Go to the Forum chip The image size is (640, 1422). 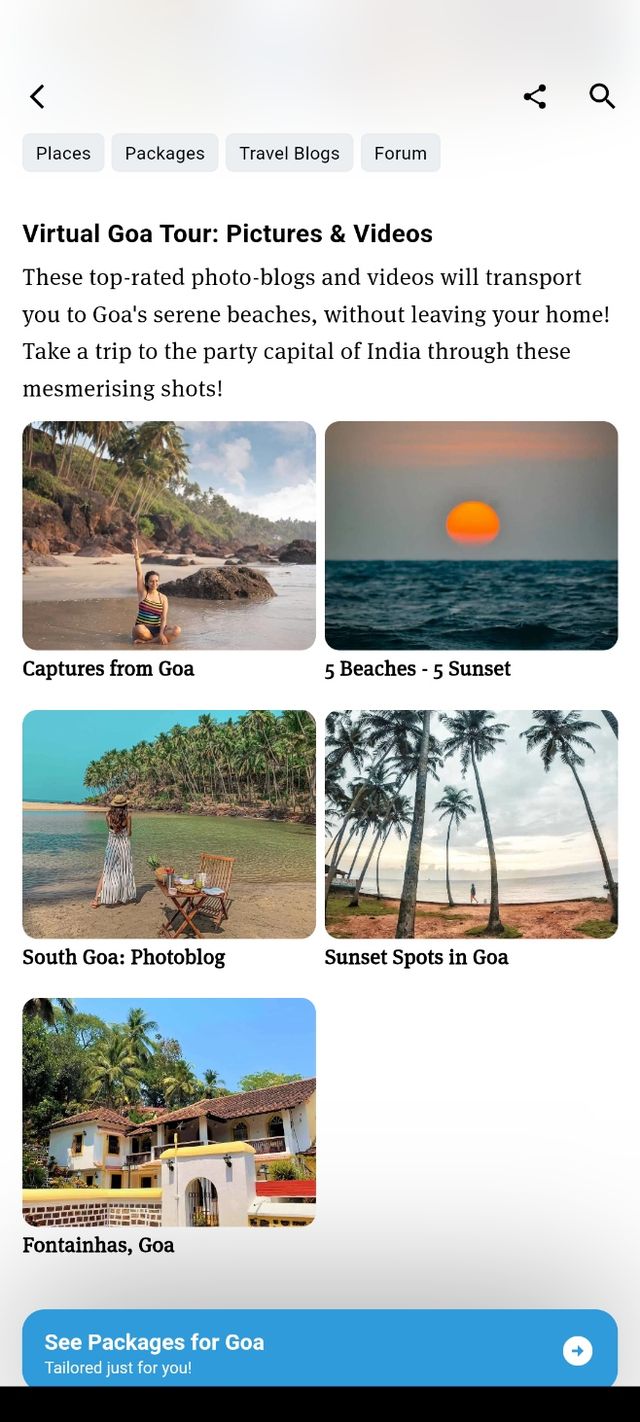(x=400, y=153)
